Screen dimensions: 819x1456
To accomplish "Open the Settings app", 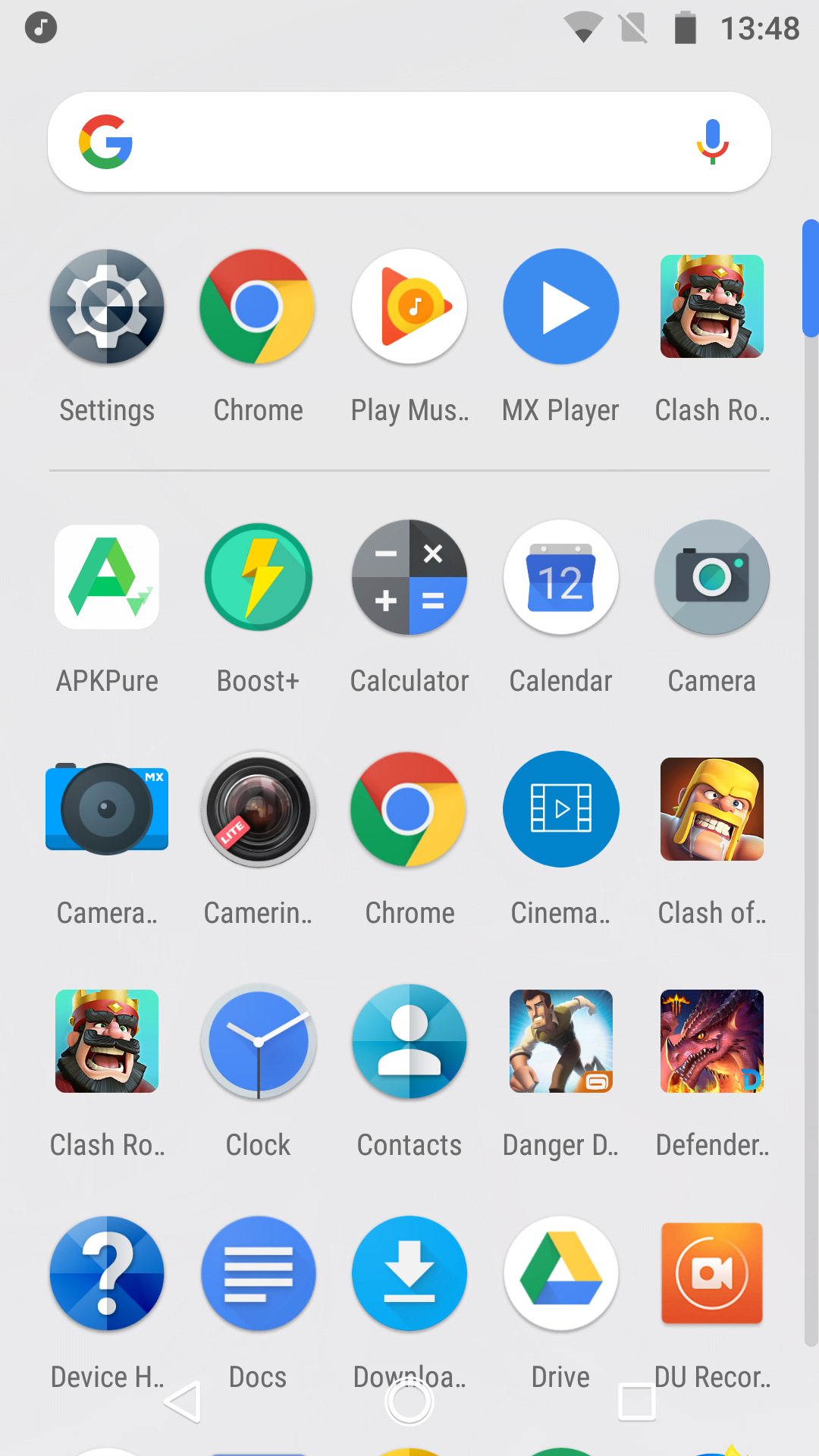I will 106,306.
